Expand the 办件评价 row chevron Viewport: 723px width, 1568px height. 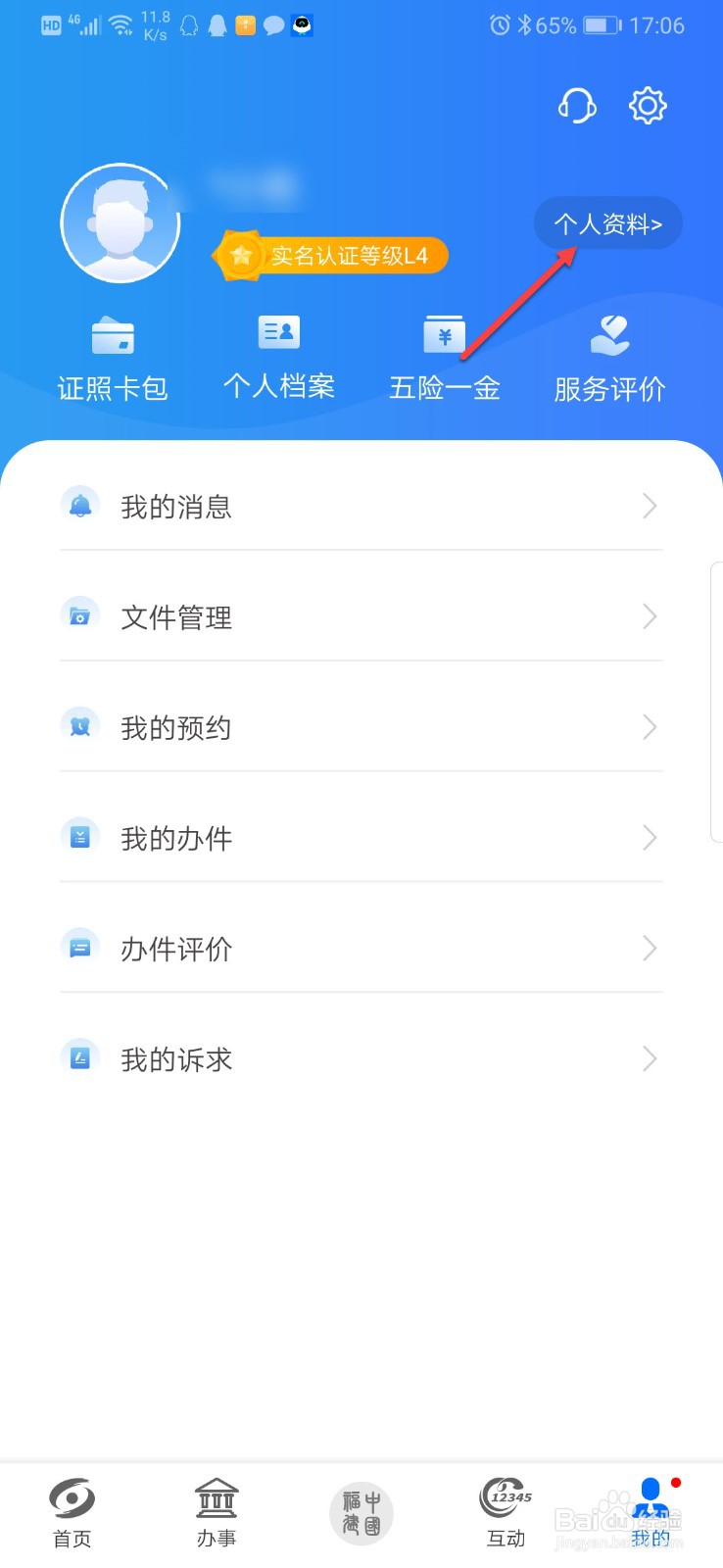[650, 949]
